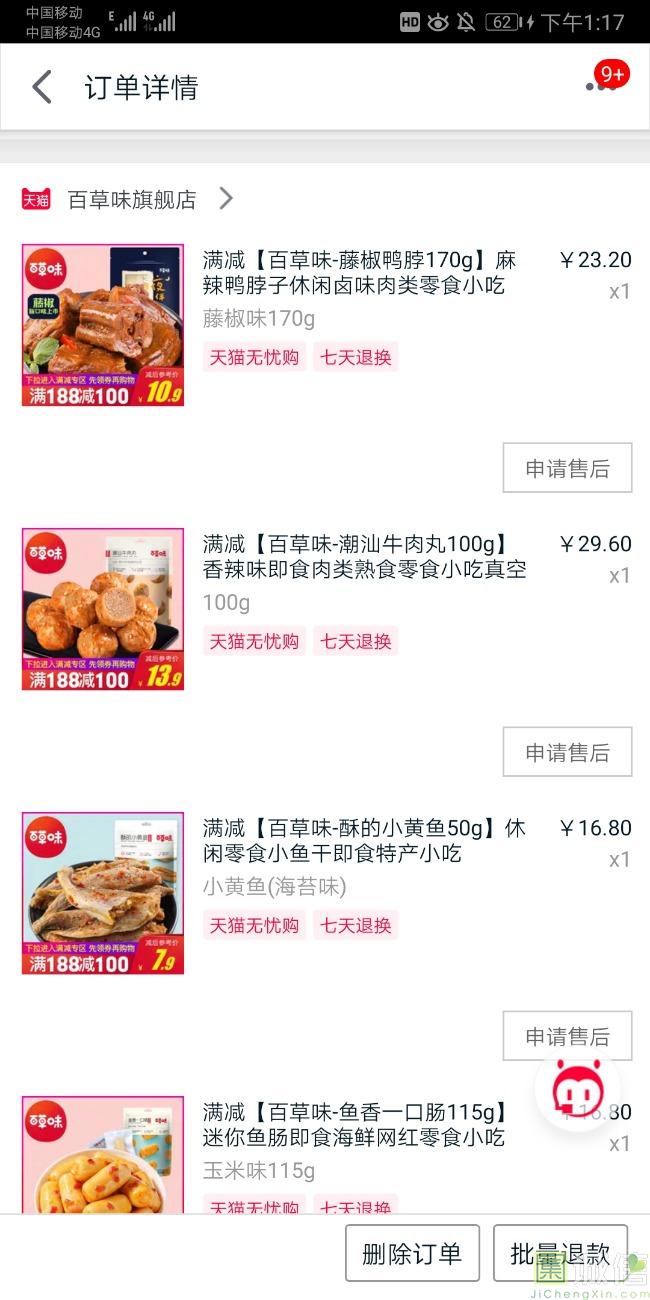Open the 藤椒鸭脖170g product
Viewport: 650px width, 1300px height.
tap(359, 273)
